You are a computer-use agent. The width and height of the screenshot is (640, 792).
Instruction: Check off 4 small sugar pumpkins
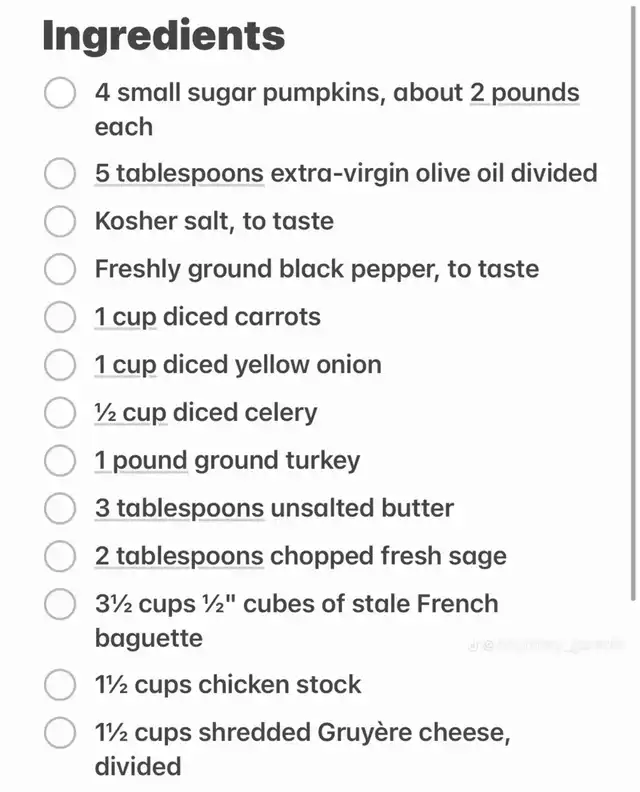point(60,93)
